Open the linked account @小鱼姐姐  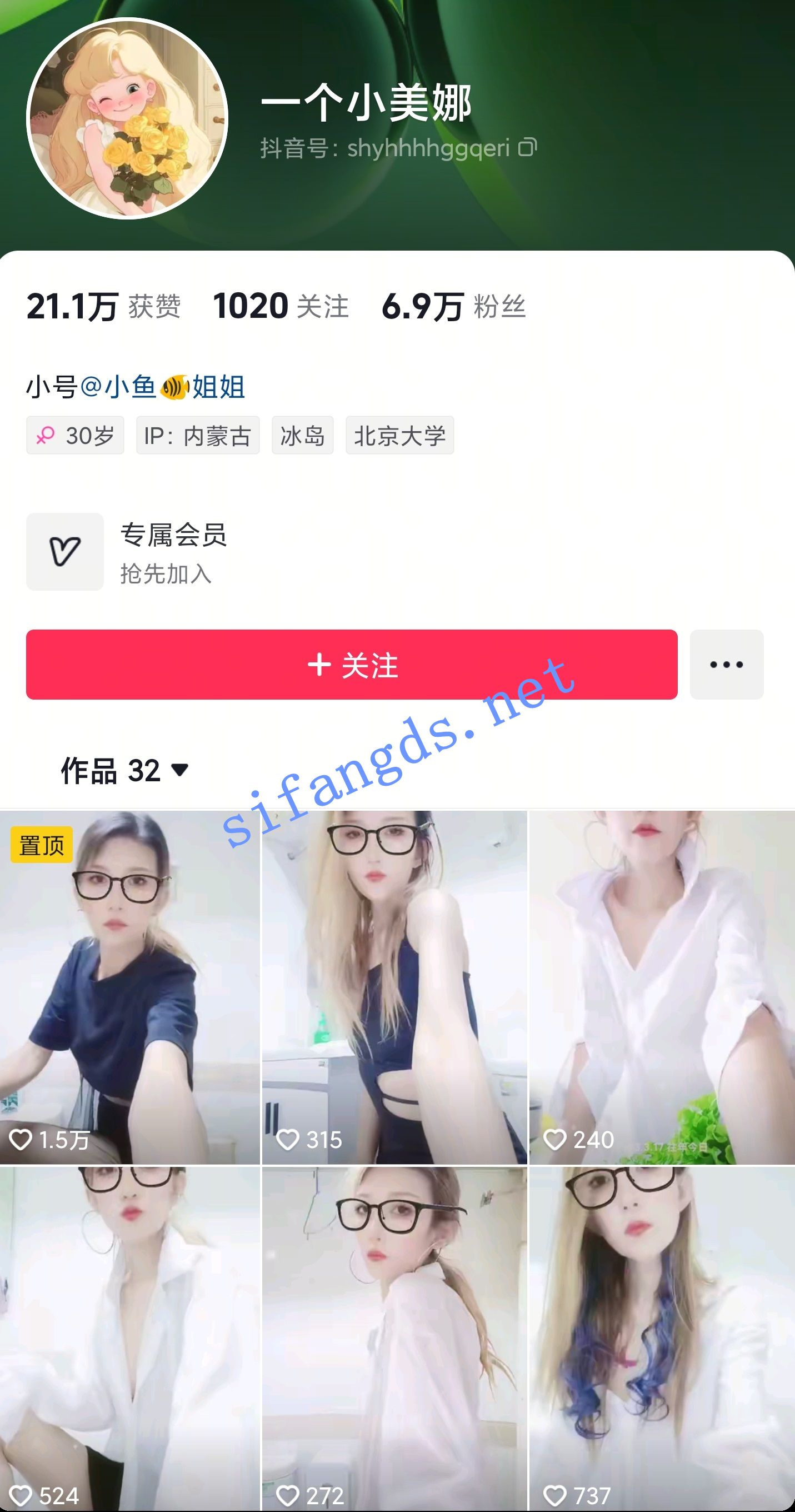[x=161, y=387]
